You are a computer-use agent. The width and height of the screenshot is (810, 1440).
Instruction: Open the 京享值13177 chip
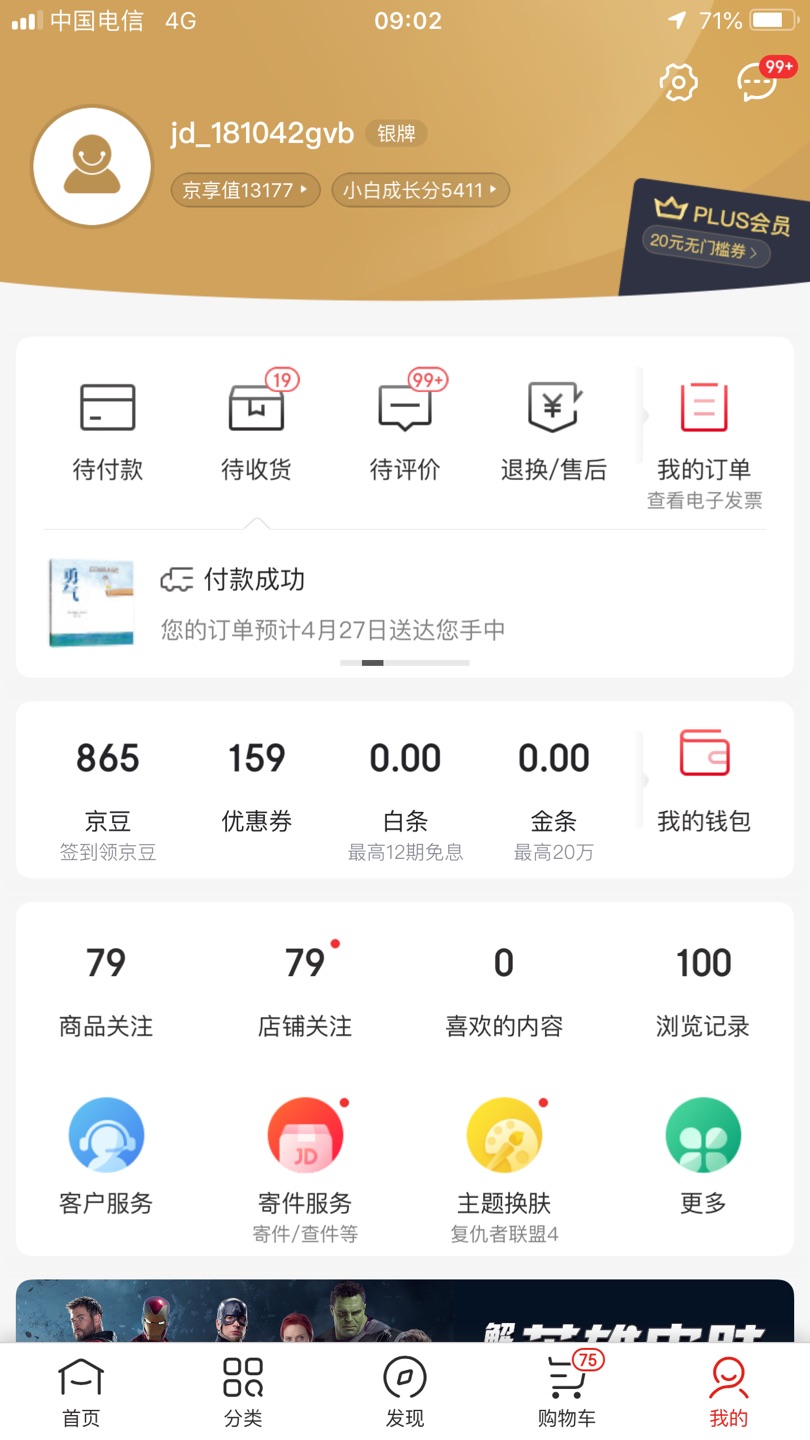point(246,190)
